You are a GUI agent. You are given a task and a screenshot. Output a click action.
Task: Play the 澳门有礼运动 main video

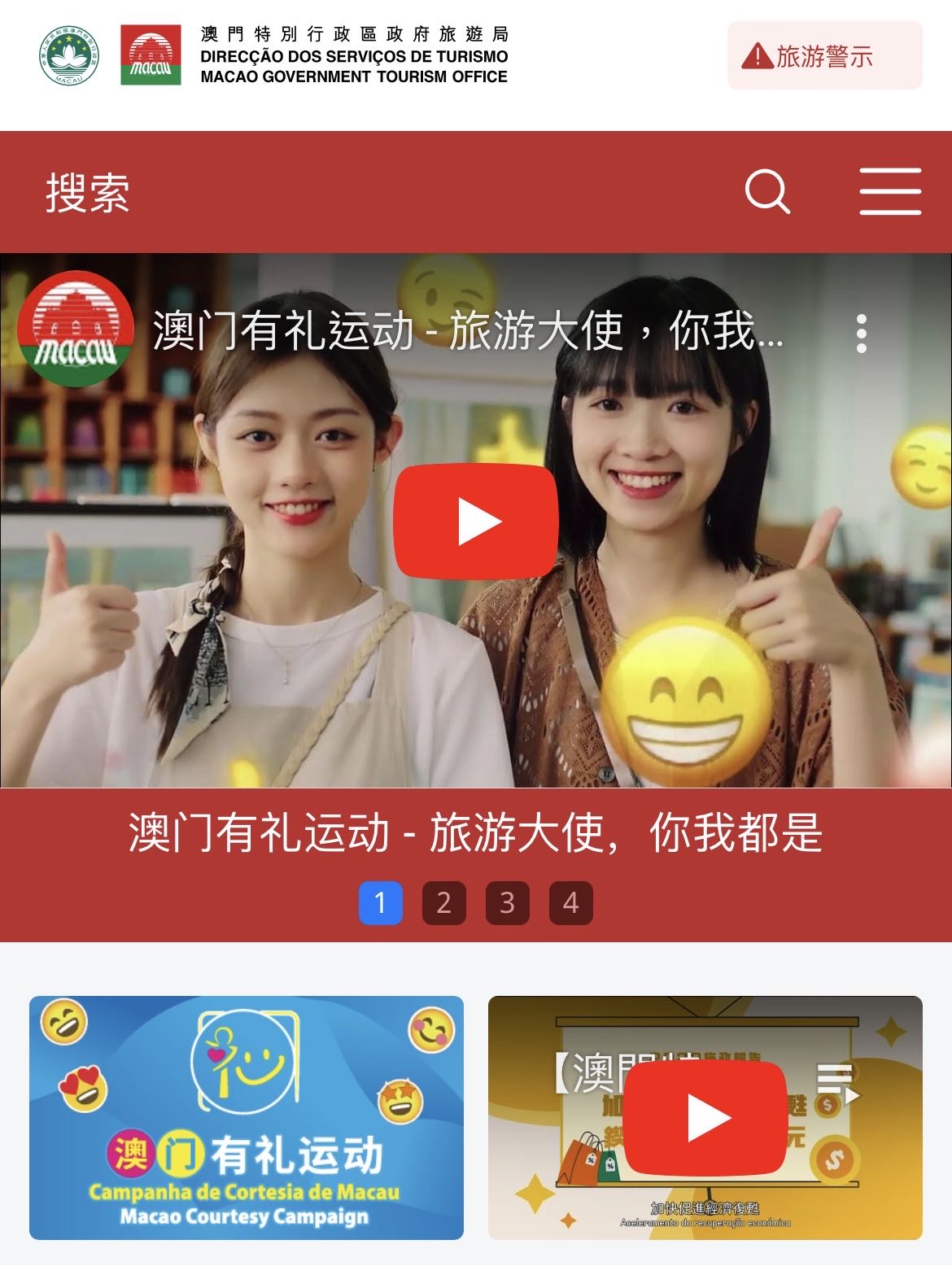click(476, 522)
